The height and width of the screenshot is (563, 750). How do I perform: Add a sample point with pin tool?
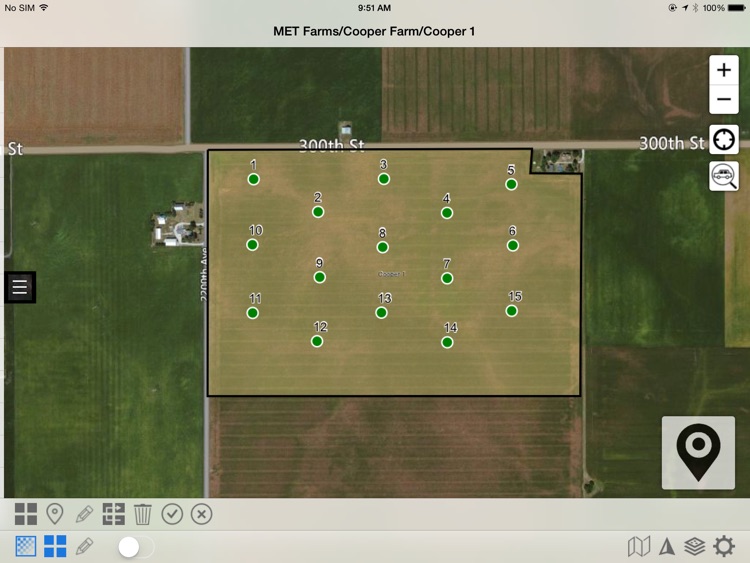(55, 514)
